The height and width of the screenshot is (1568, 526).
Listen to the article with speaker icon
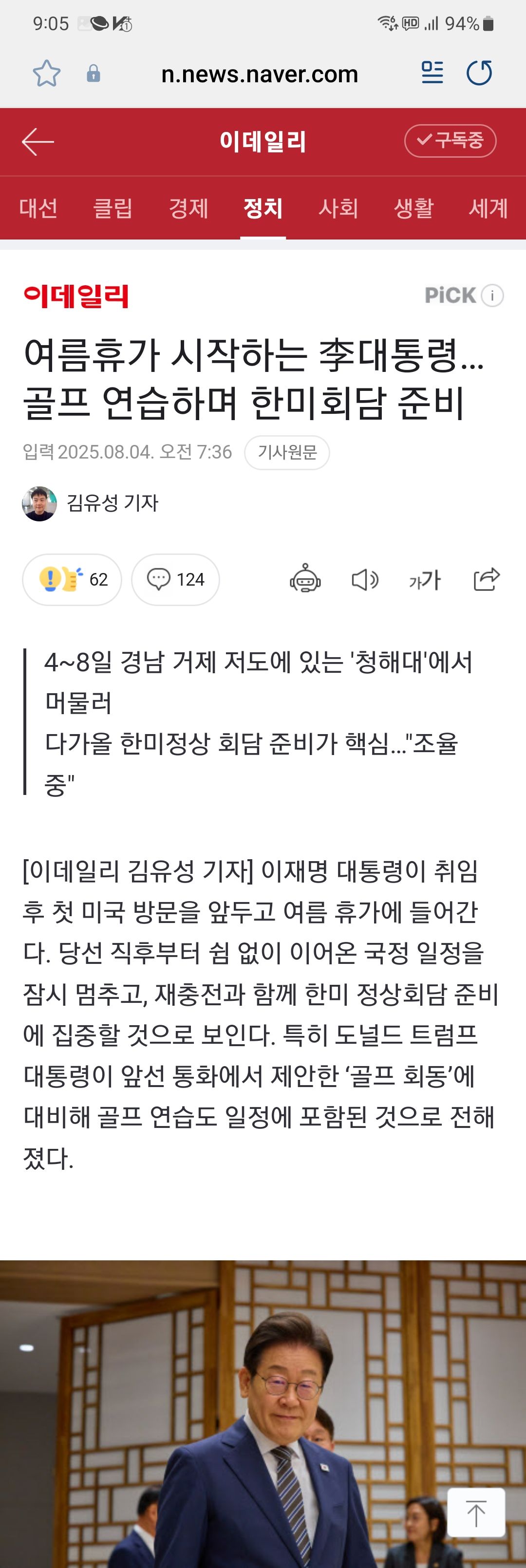[x=365, y=579]
